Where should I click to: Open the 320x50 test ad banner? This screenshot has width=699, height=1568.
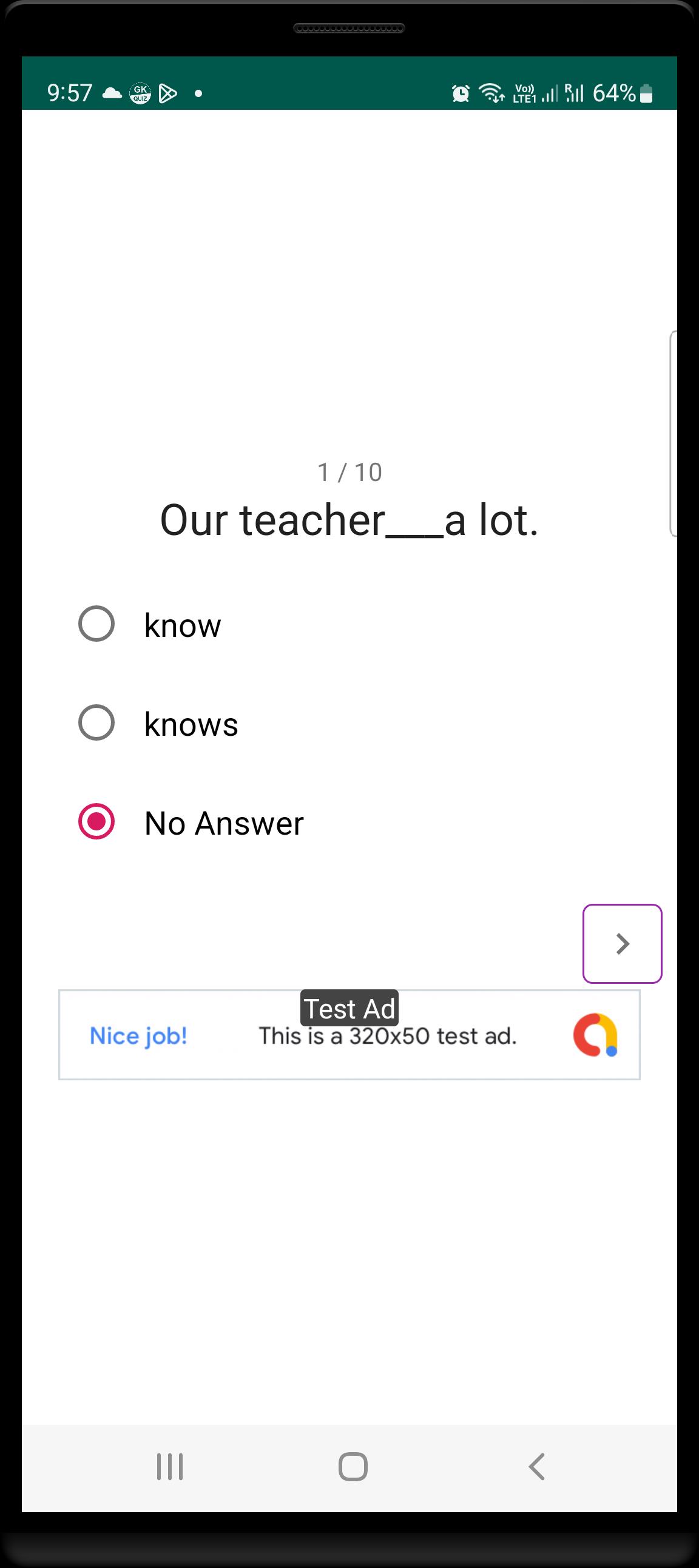pyautogui.click(x=349, y=1035)
